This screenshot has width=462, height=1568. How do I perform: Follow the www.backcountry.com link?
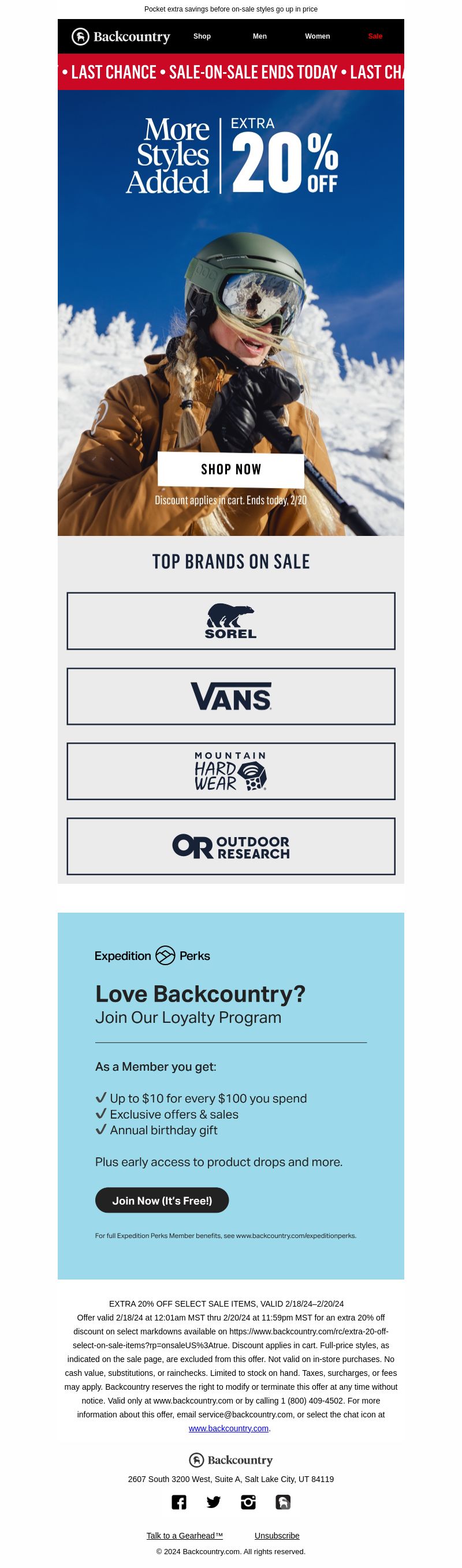point(229,1428)
